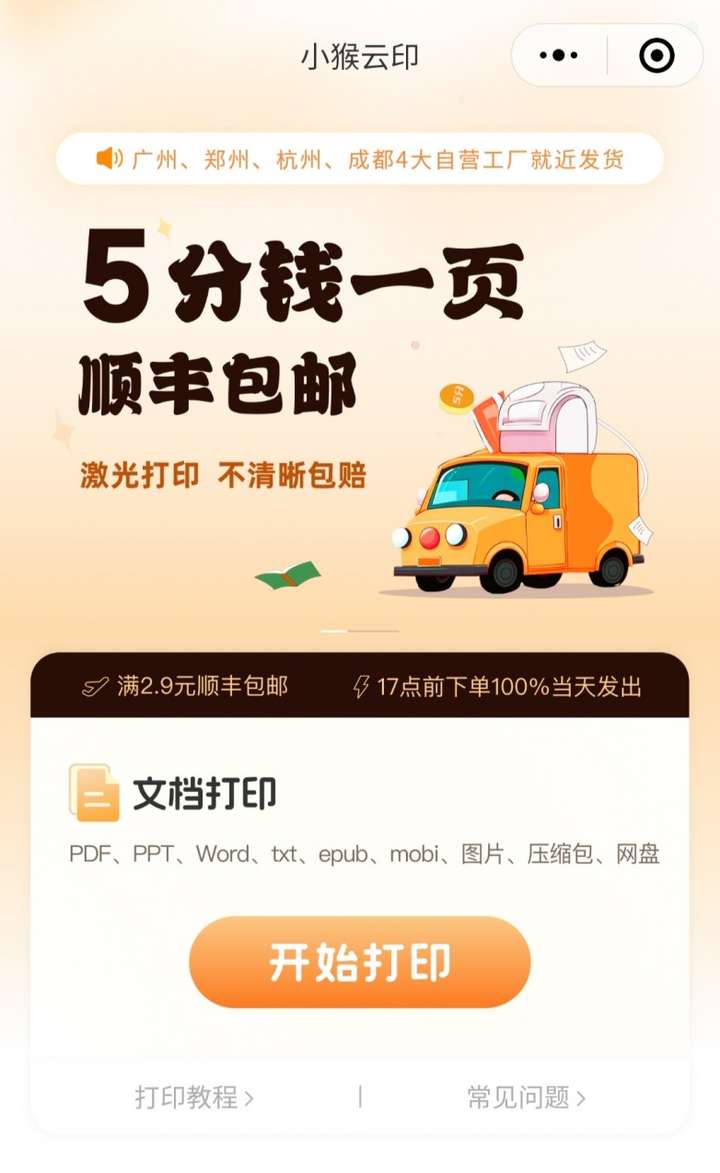This screenshot has width=720, height=1173.
Task: Open the mini program more options menu
Action: pyautogui.click(x=559, y=56)
